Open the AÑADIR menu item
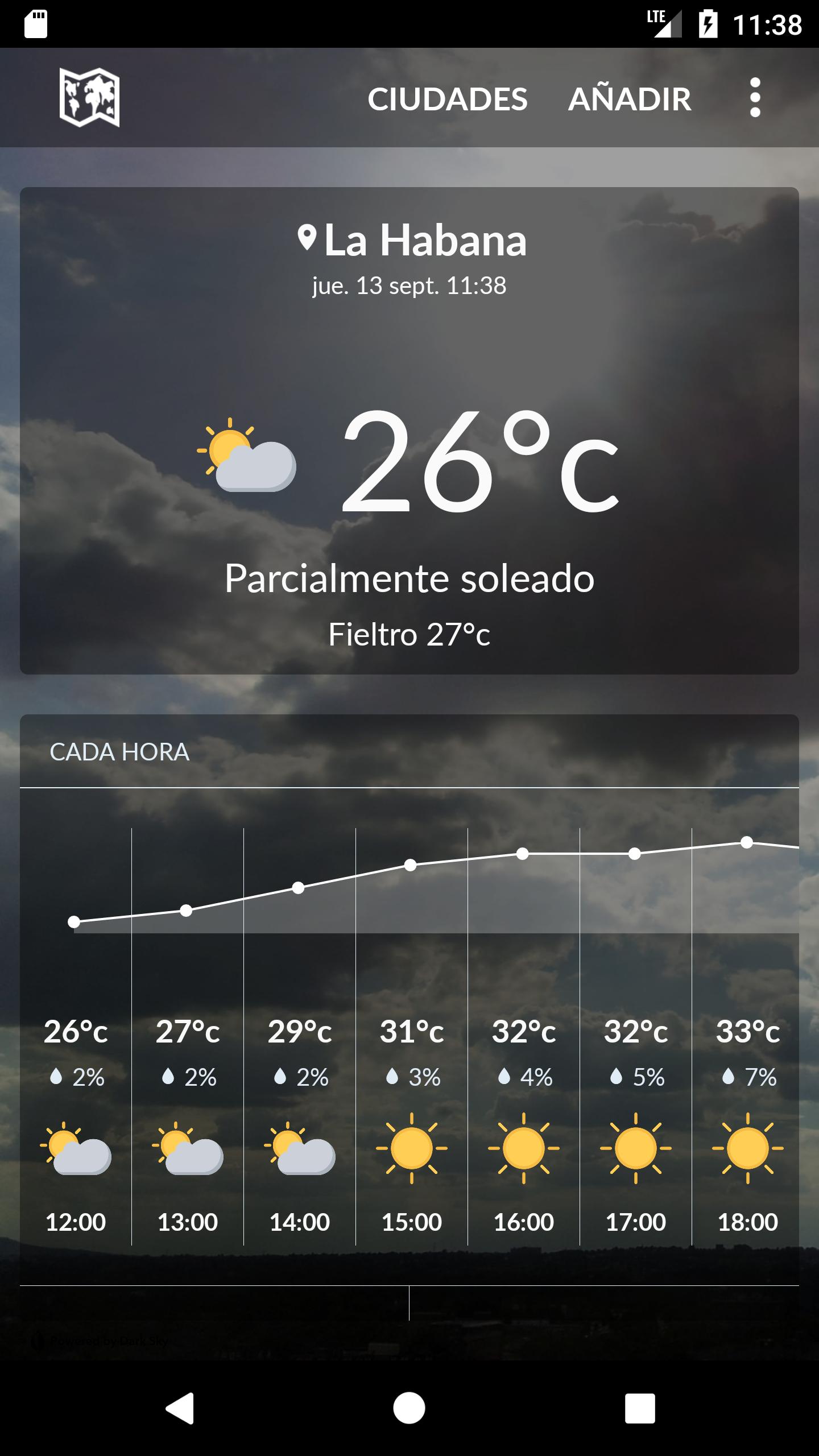819x1456 pixels. point(630,98)
